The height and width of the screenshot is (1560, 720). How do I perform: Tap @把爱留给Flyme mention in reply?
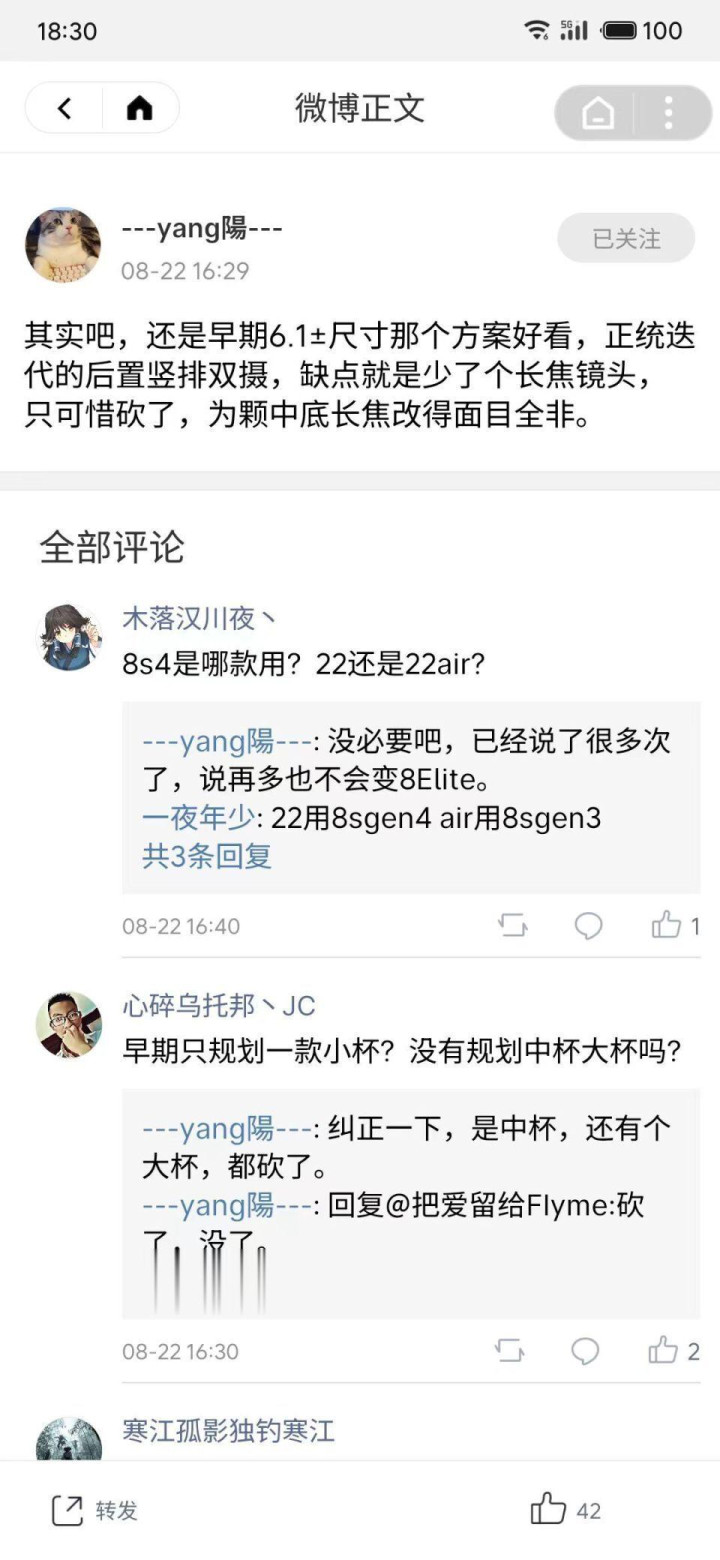[484, 1206]
